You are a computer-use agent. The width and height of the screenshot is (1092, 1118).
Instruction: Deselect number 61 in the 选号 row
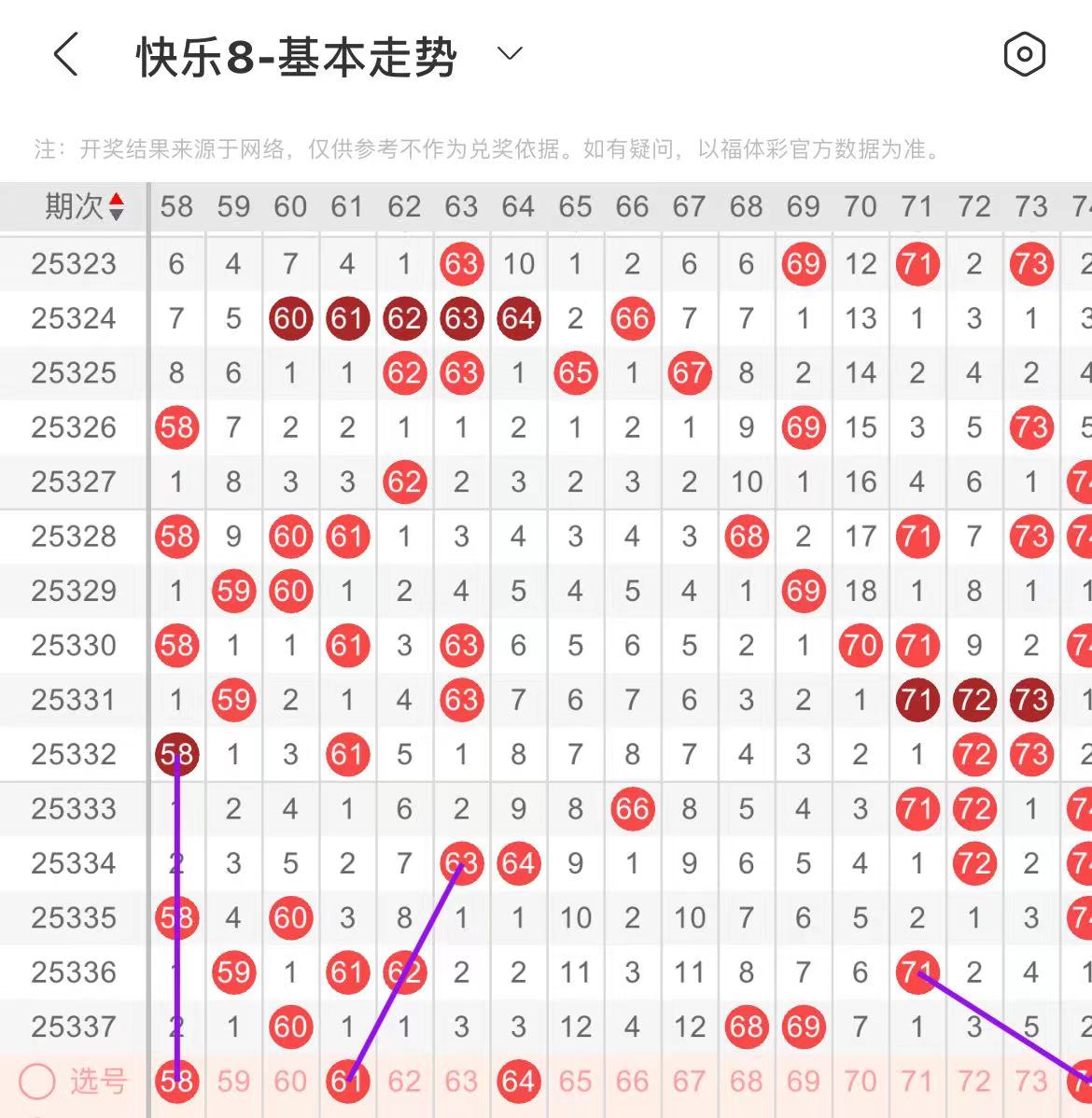coord(347,1081)
